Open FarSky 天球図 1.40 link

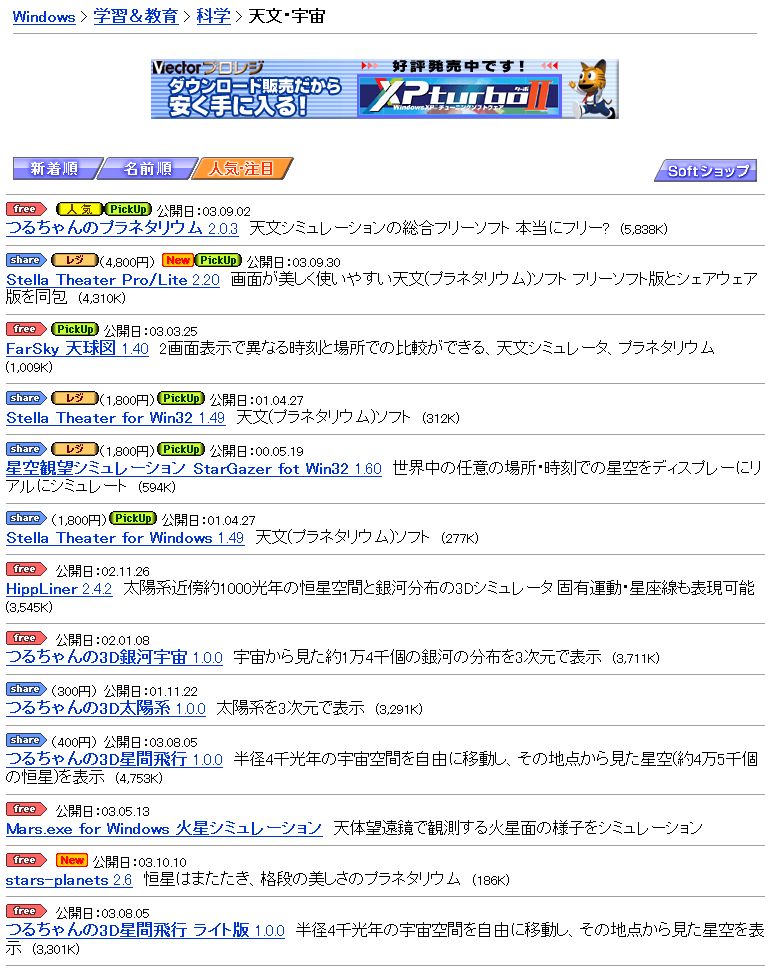77,348
